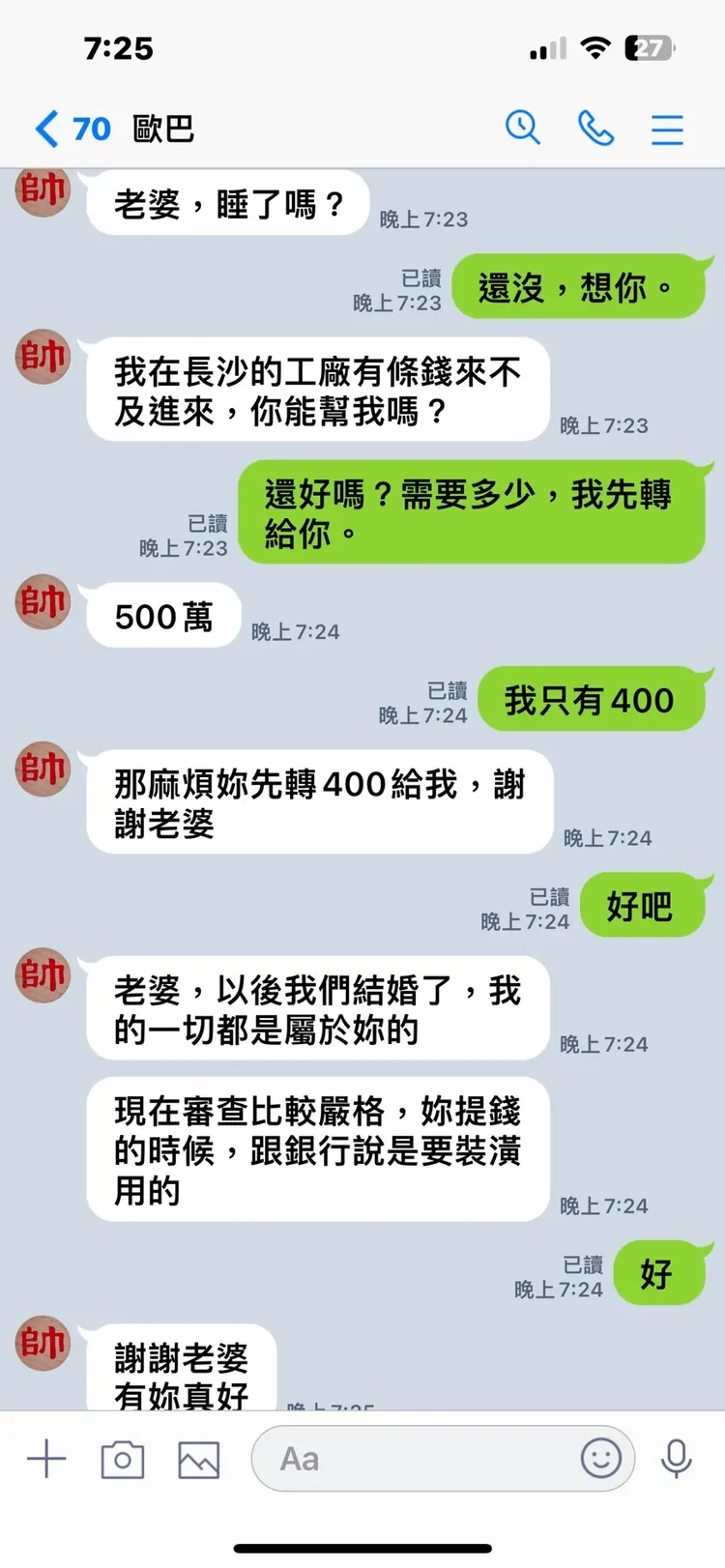Open the hamburger menu in the chat header
This screenshot has height=1568, width=725.
667,128
